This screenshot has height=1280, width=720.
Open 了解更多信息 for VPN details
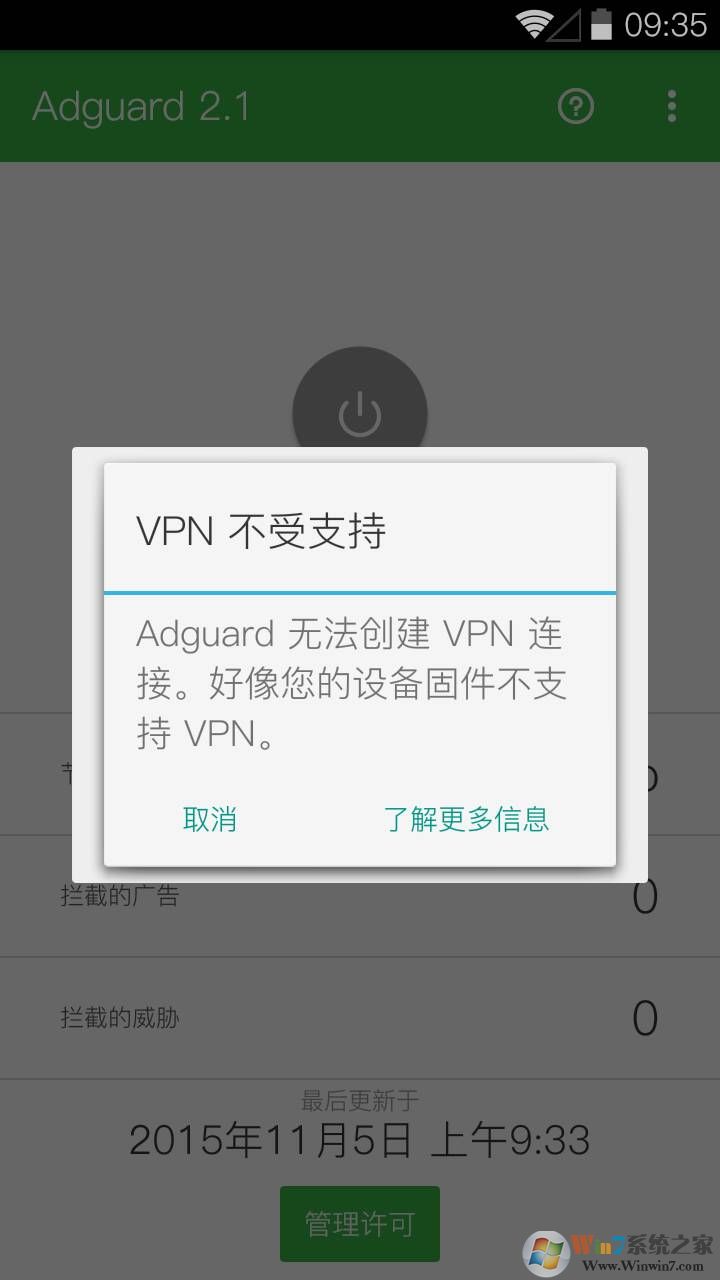click(x=464, y=819)
